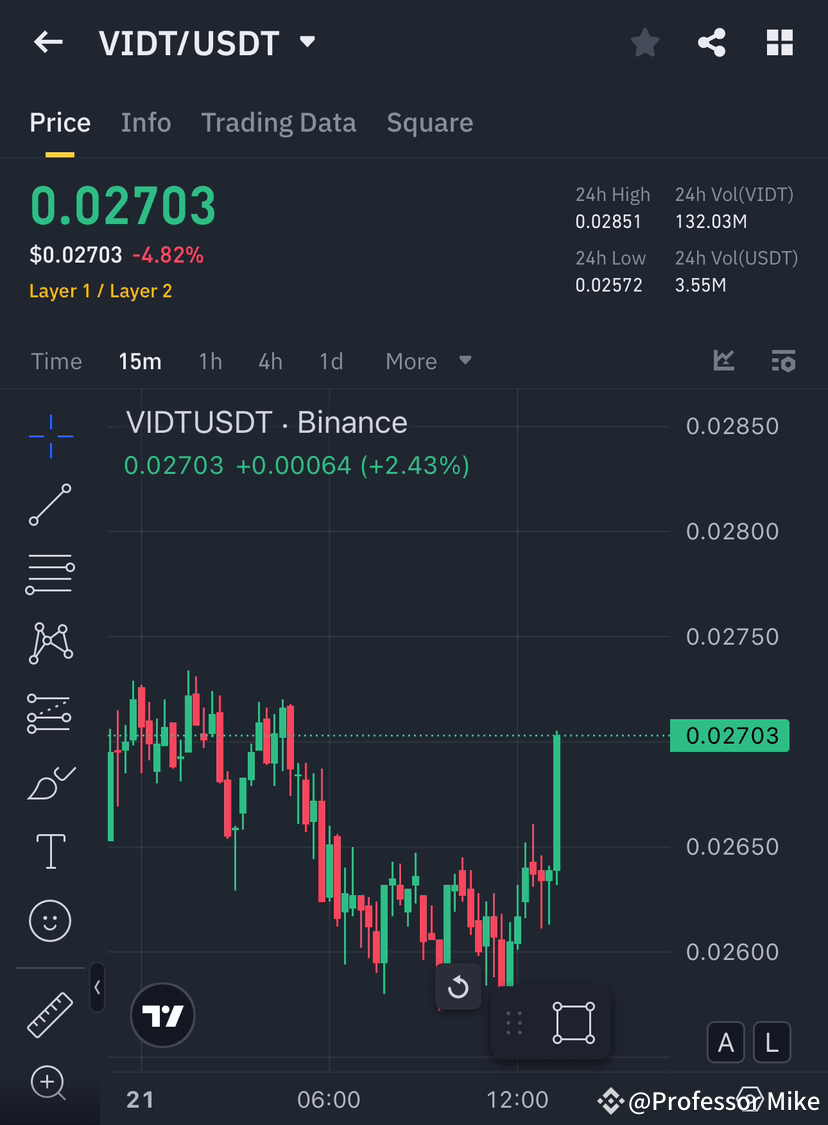Click the reset chart circular arrow button
828x1125 pixels.
[458, 987]
